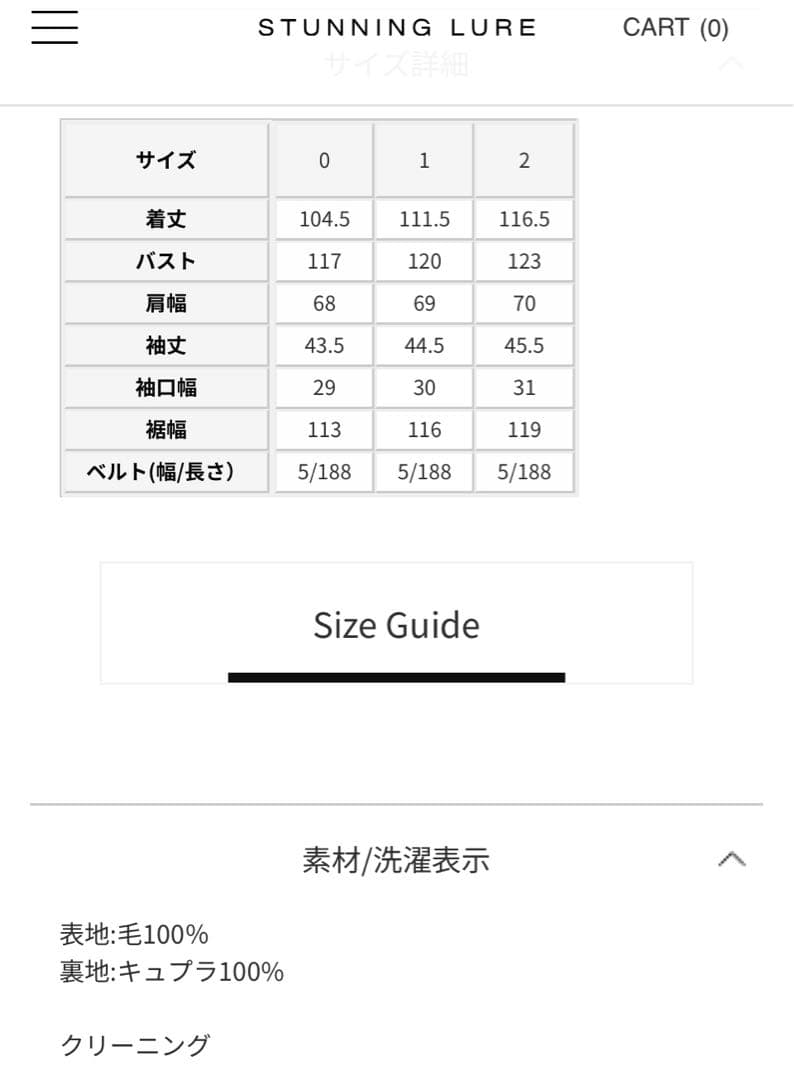The width and height of the screenshot is (794, 1080).
Task: Click the STUNNING LURE logo
Action: click(397, 27)
